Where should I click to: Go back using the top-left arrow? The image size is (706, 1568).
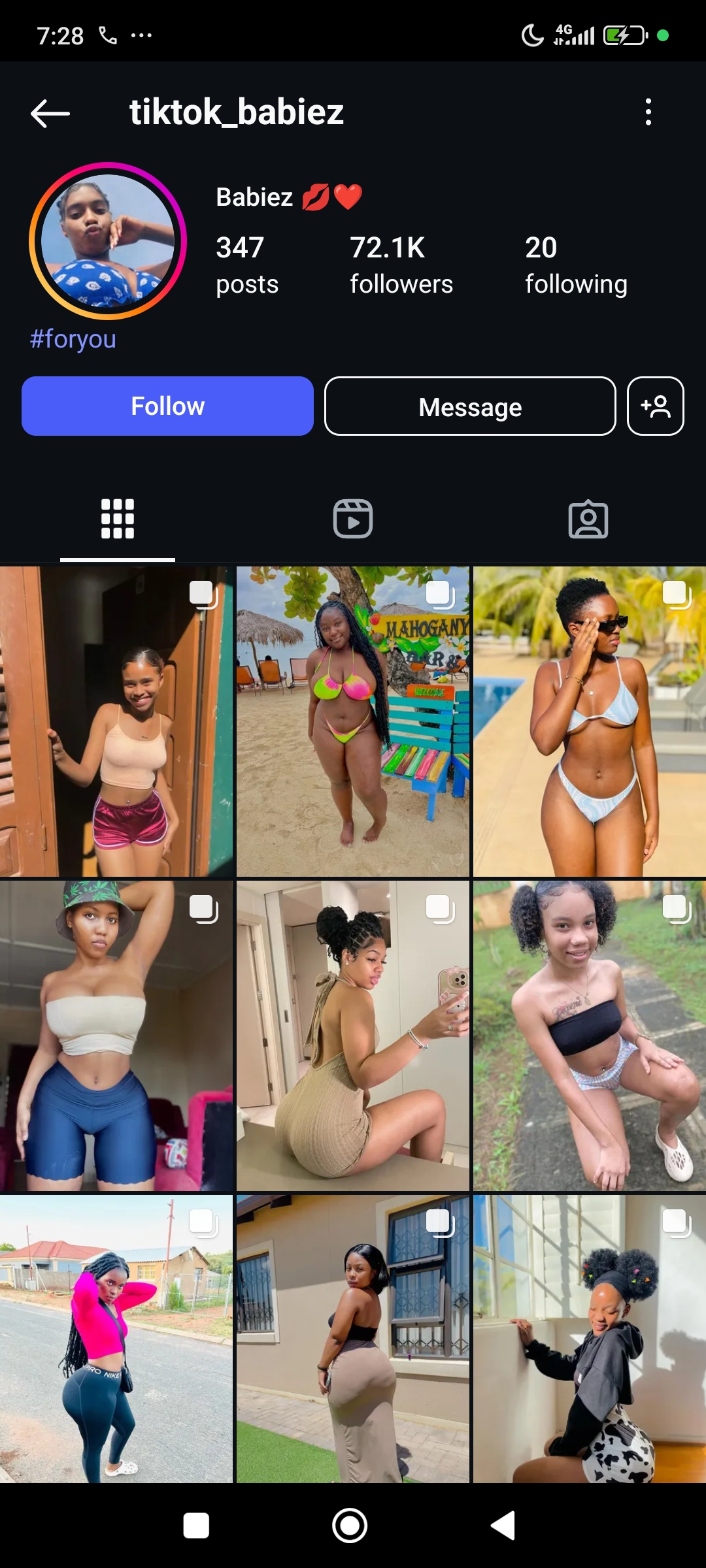[50, 113]
